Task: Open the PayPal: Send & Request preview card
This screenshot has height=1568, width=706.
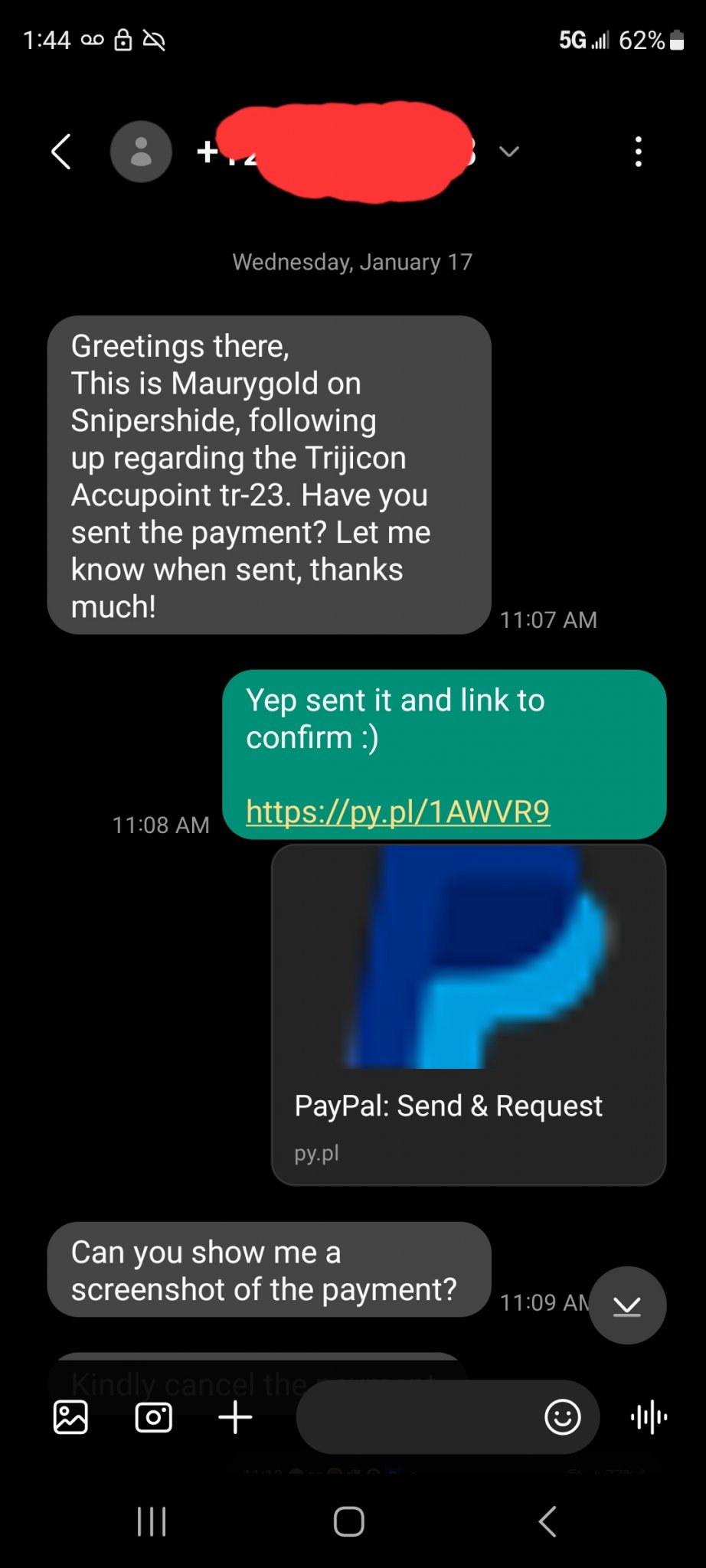Action: coord(468,1014)
